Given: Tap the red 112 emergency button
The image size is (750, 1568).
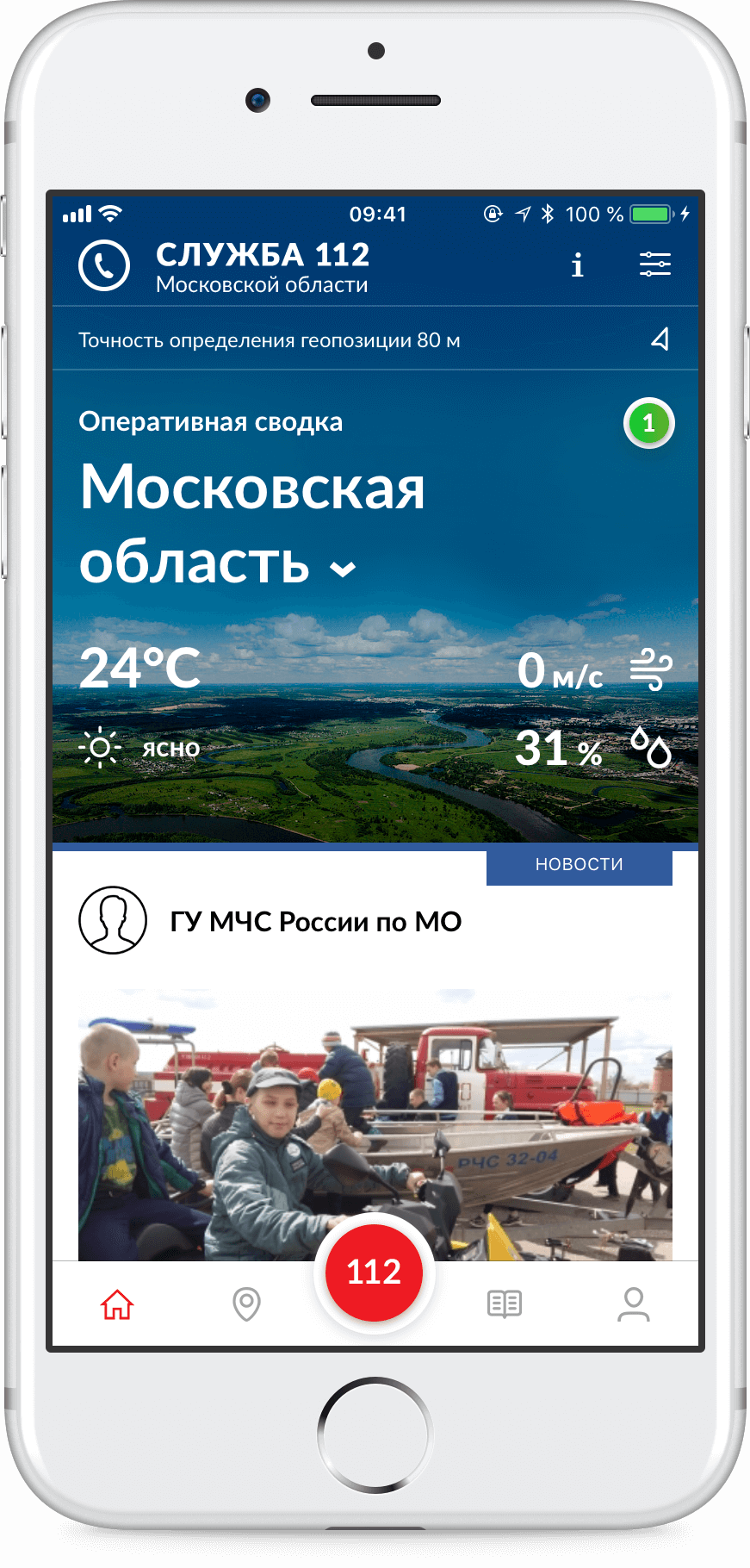Looking at the screenshot, I should [374, 1272].
